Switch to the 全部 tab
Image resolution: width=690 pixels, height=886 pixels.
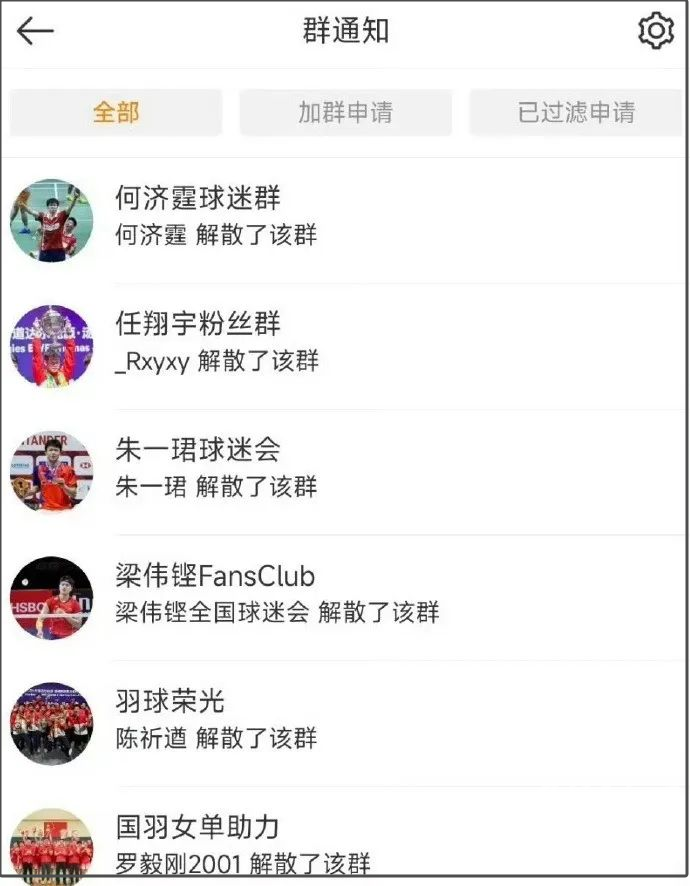[116, 113]
